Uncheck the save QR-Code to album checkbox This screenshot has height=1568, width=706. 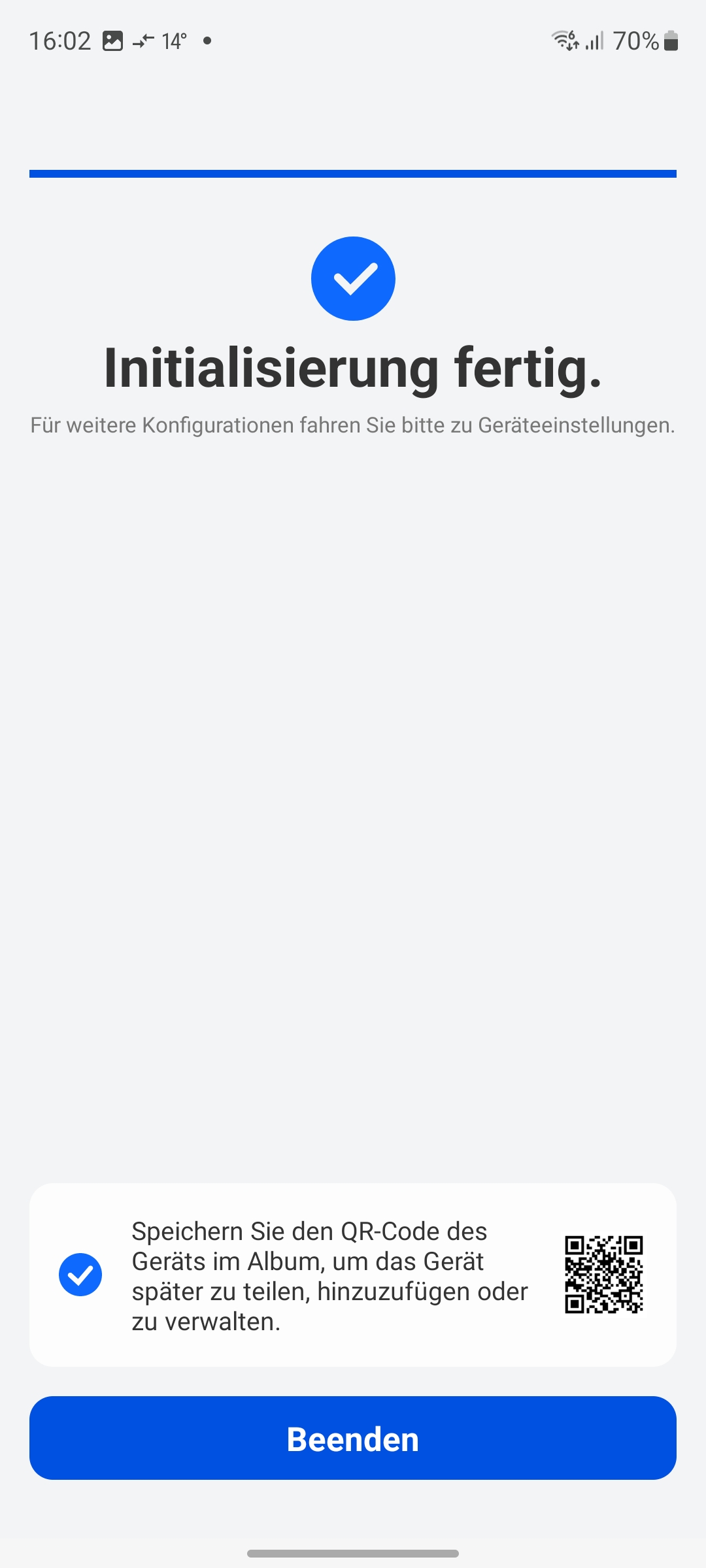click(x=80, y=1275)
